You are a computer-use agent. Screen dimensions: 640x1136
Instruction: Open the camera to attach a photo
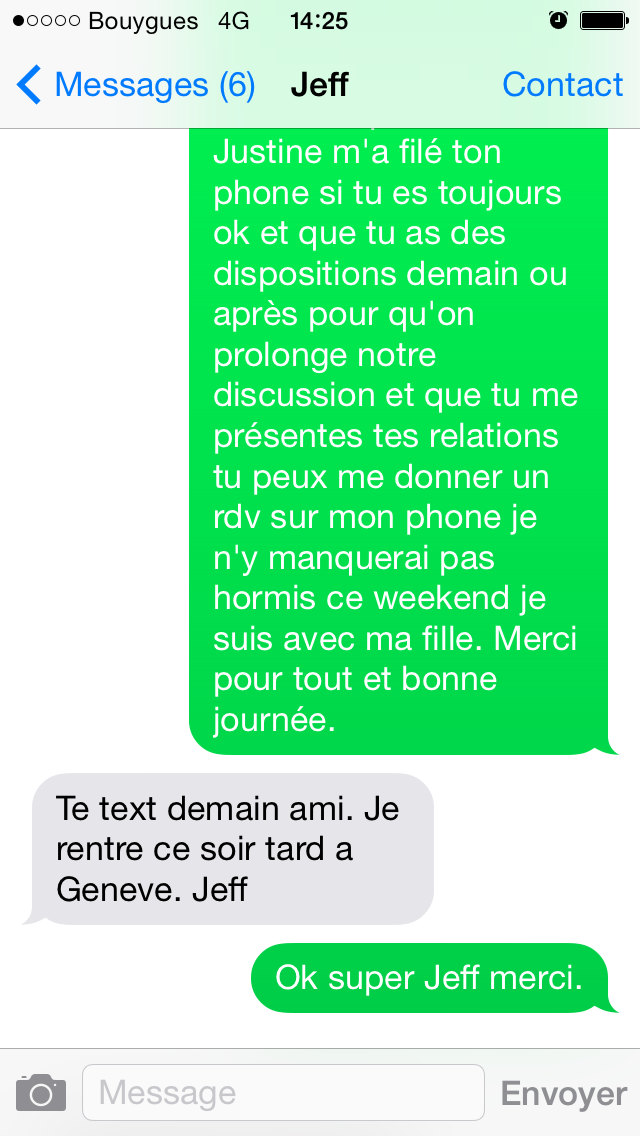pos(41,1092)
